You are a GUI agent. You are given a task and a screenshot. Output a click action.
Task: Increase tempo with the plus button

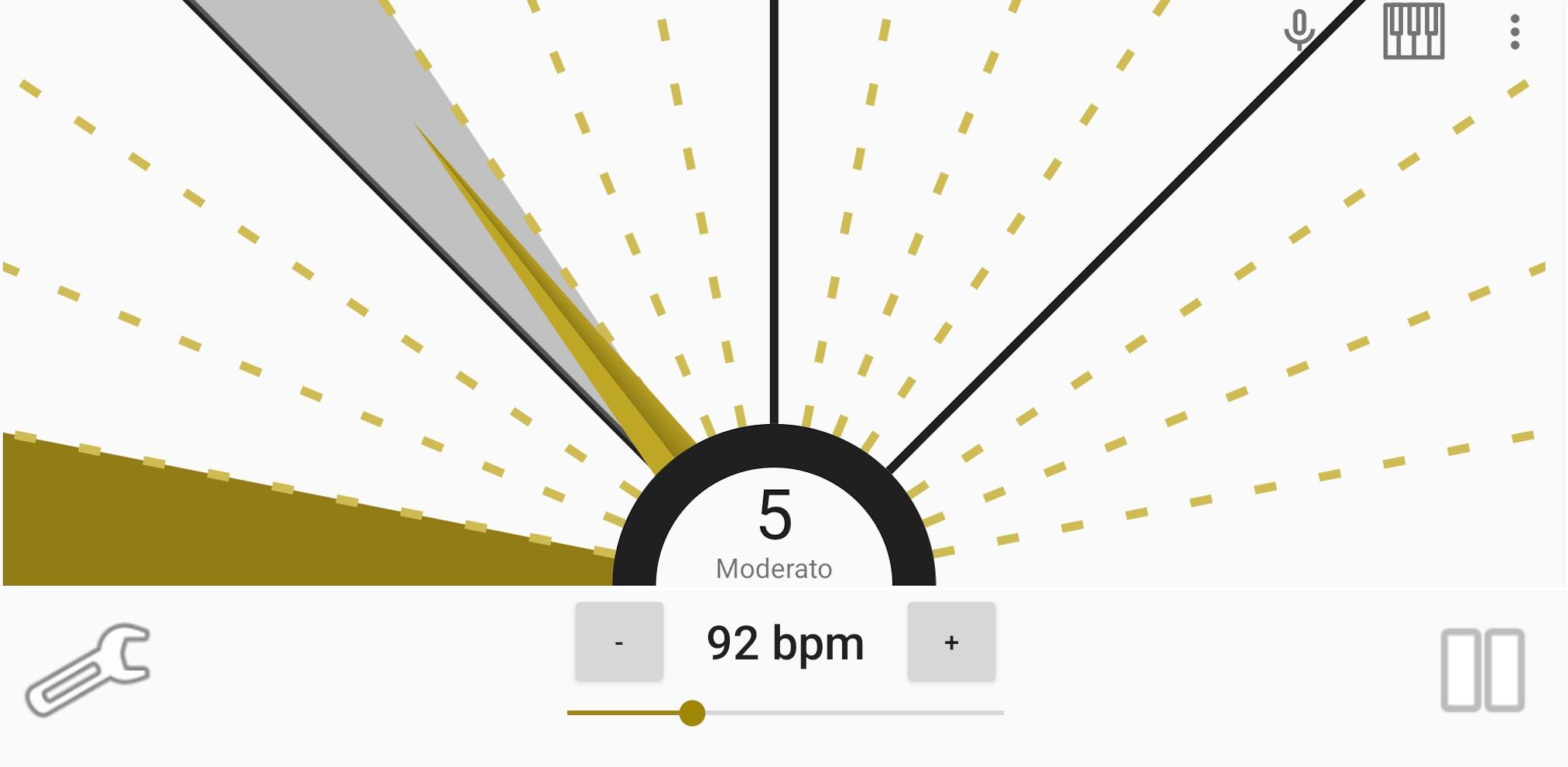(x=951, y=642)
